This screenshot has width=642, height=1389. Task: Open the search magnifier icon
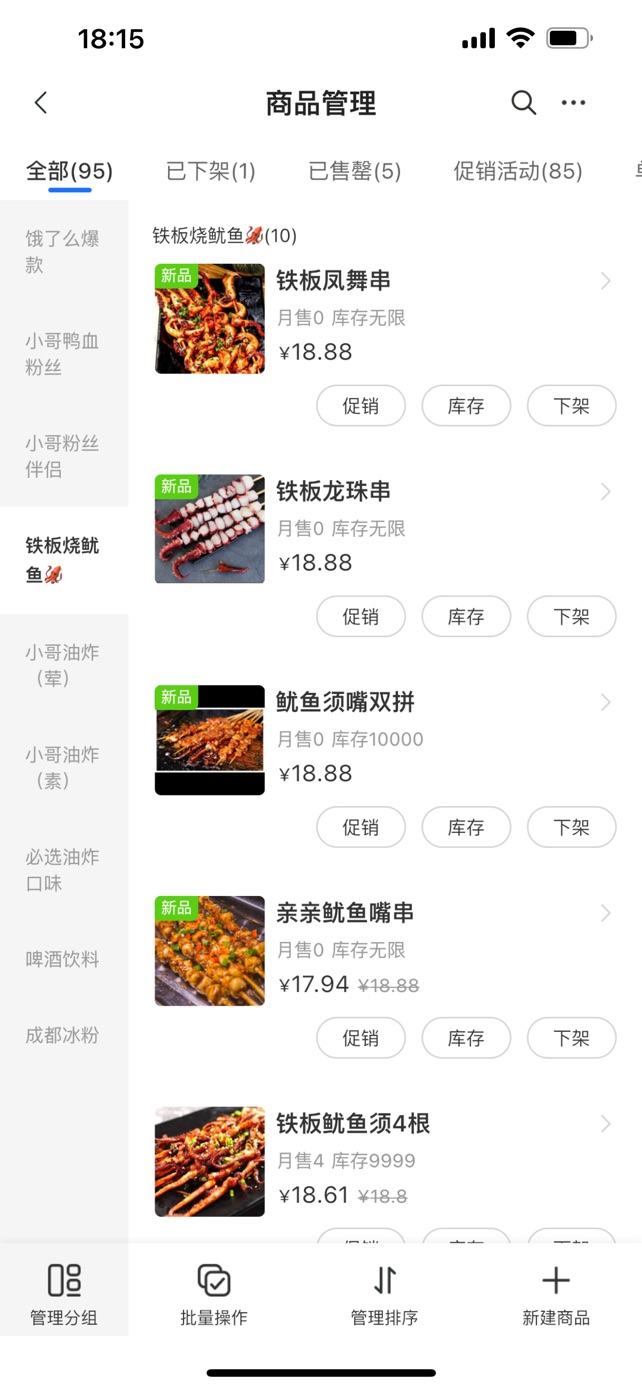(524, 102)
